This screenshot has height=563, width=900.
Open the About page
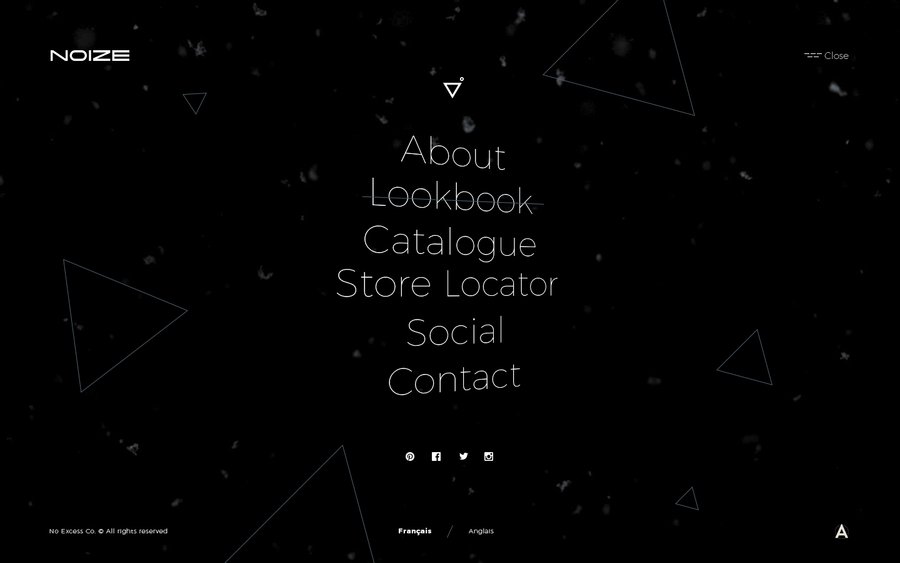point(452,154)
